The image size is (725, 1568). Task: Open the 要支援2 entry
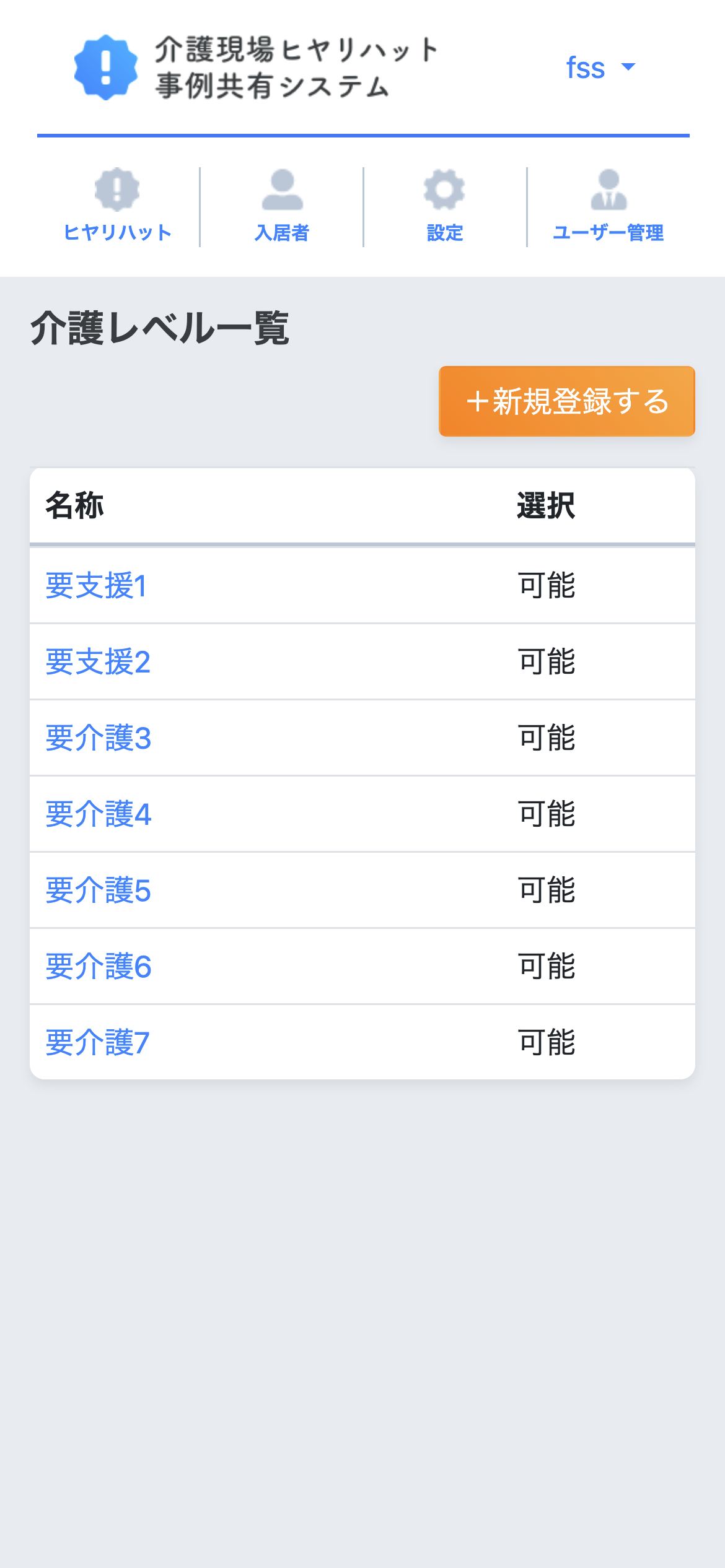pyautogui.click(x=98, y=662)
